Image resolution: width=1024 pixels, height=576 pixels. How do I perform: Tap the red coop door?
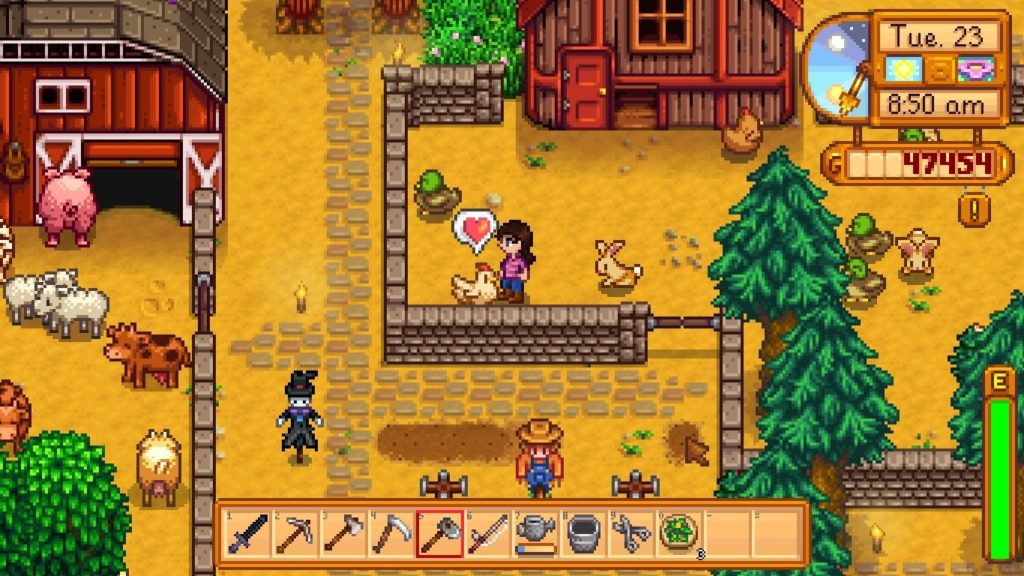[586, 89]
